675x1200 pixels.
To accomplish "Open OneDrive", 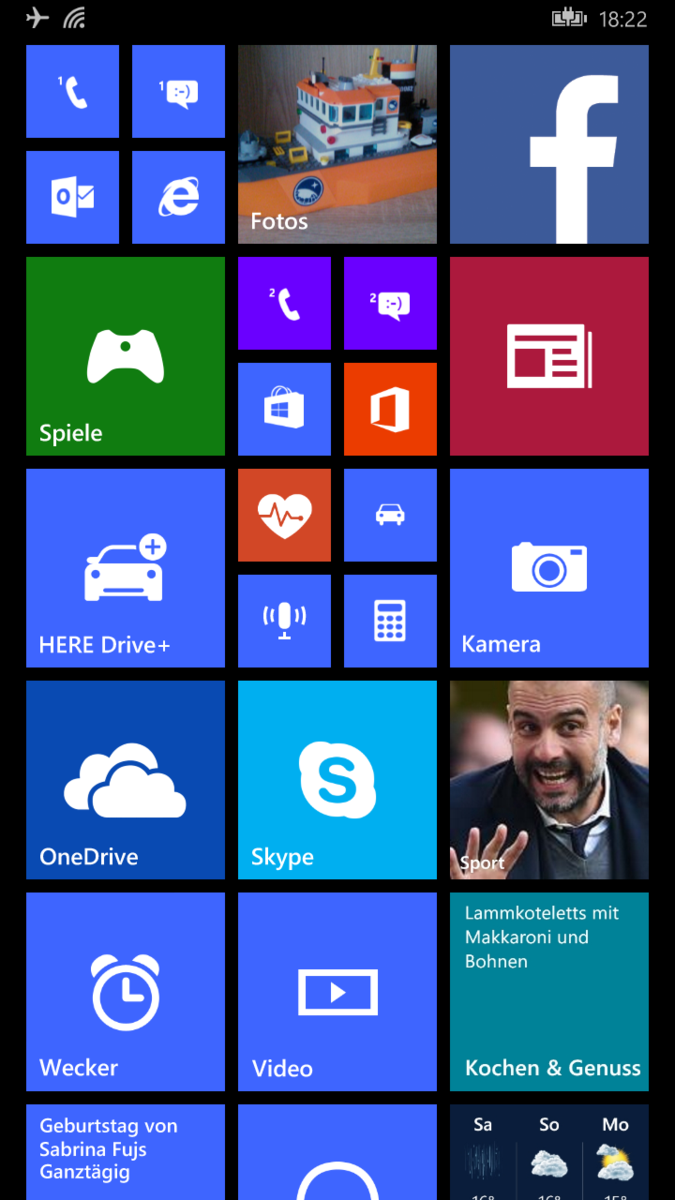I will pyautogui.click(x=125, y=780).
